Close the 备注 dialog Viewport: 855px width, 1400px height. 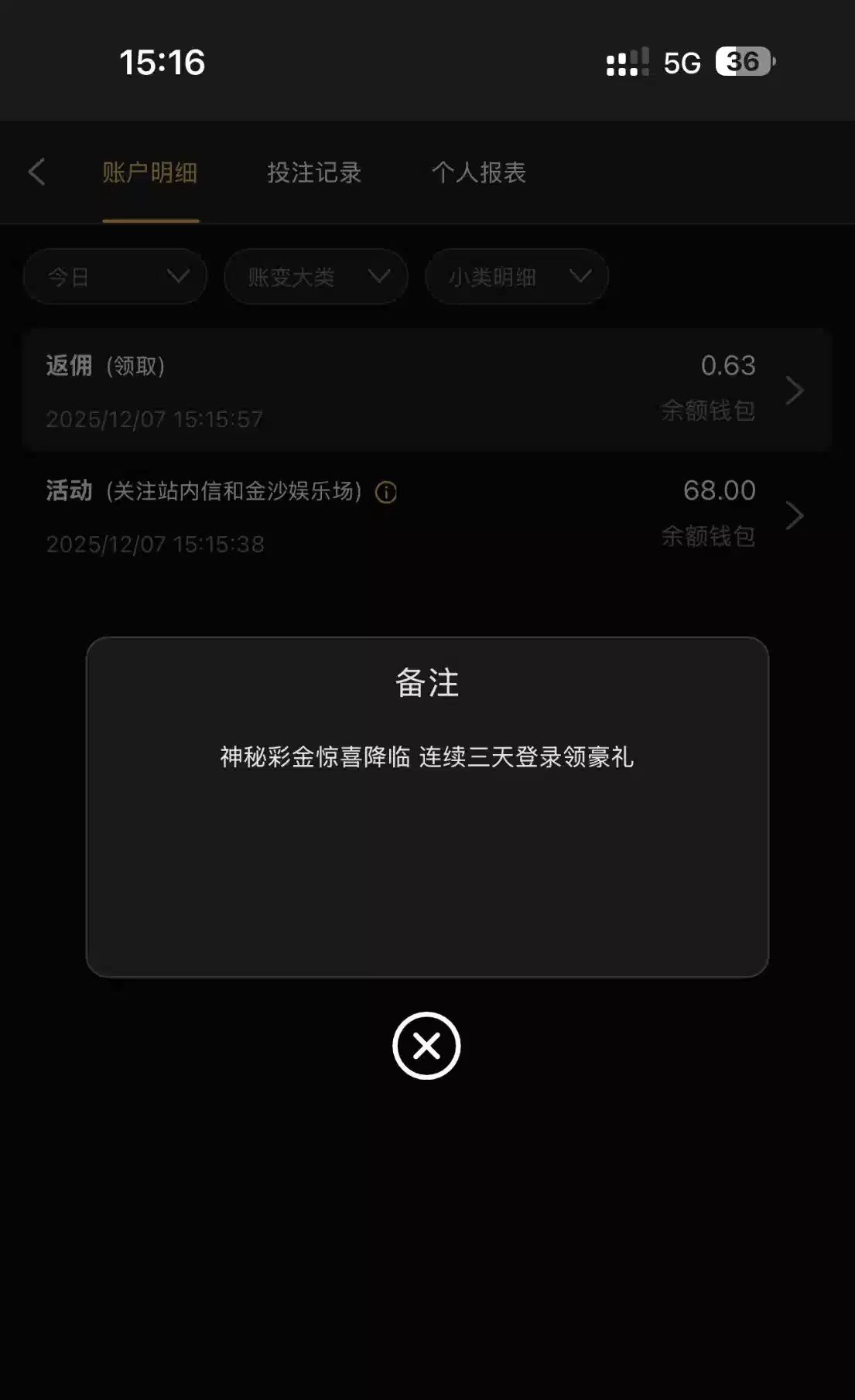(426, 1046)
